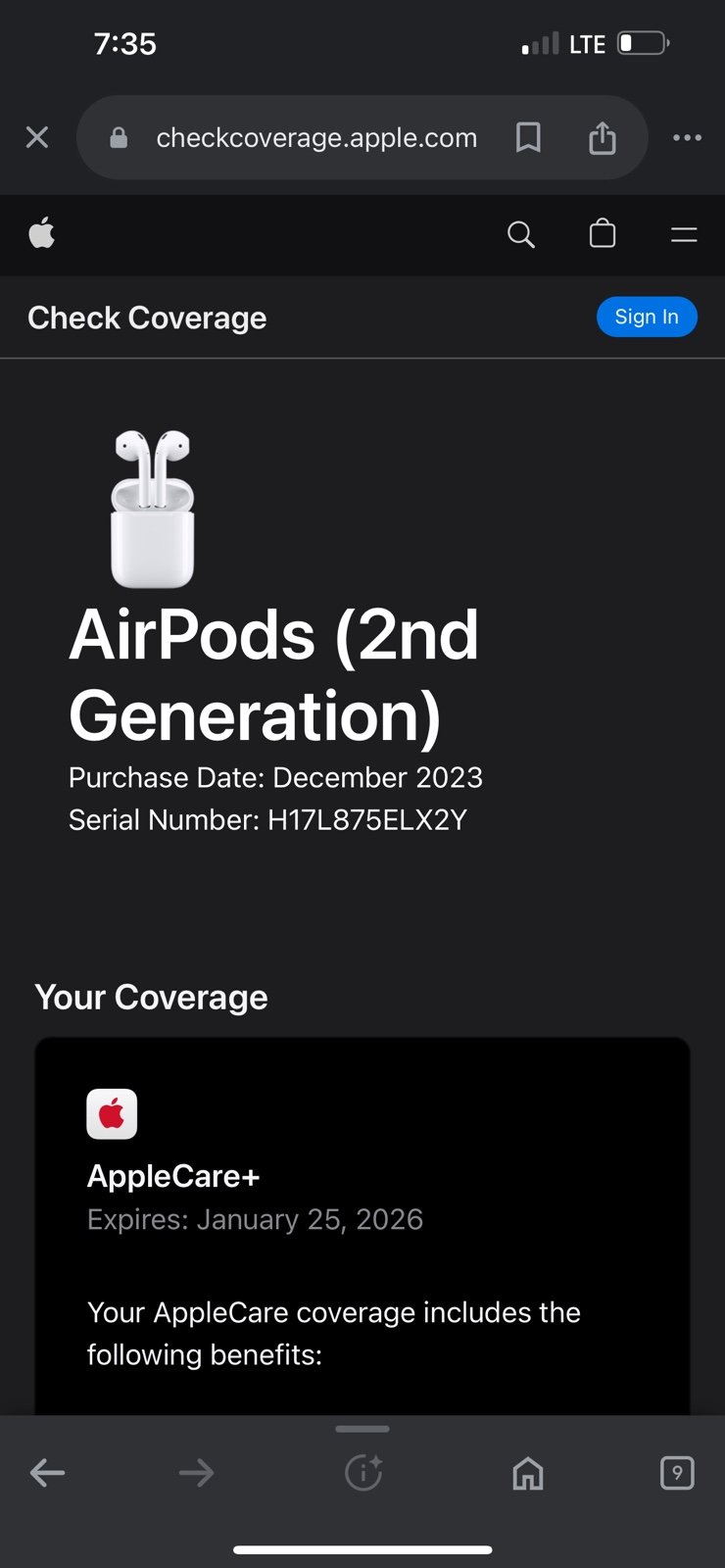Go back to the previous page

[x=47, y=1472]
